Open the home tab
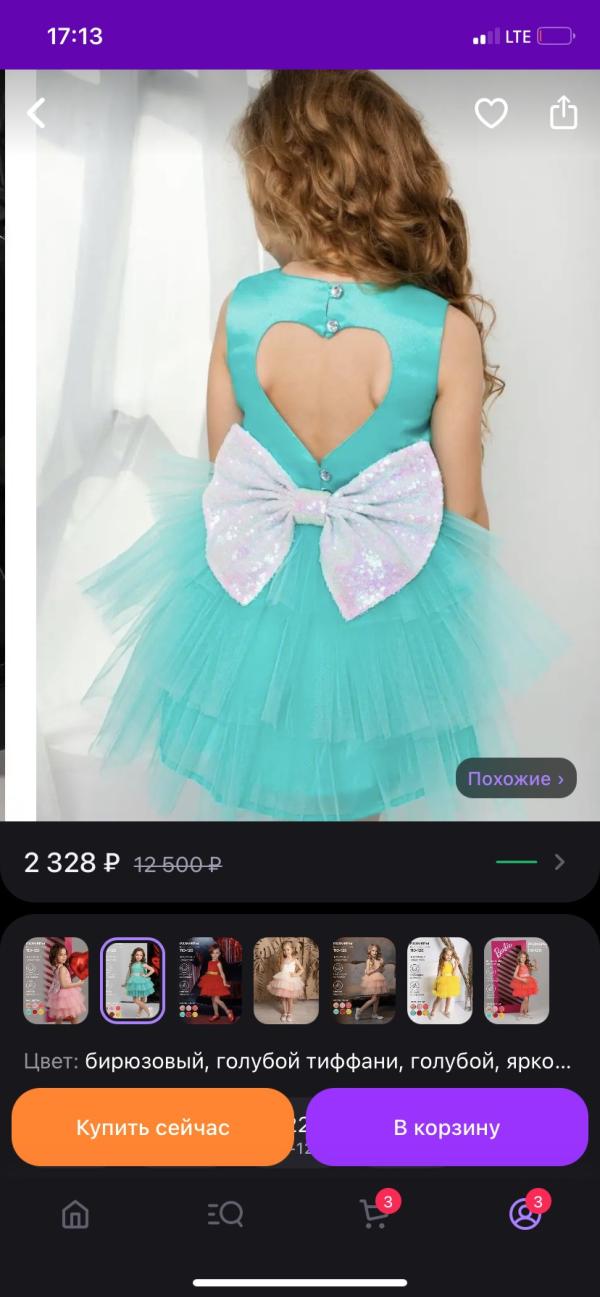Image resolution: width=600 pixels, height=1297 pixels. pos(75,1214)
